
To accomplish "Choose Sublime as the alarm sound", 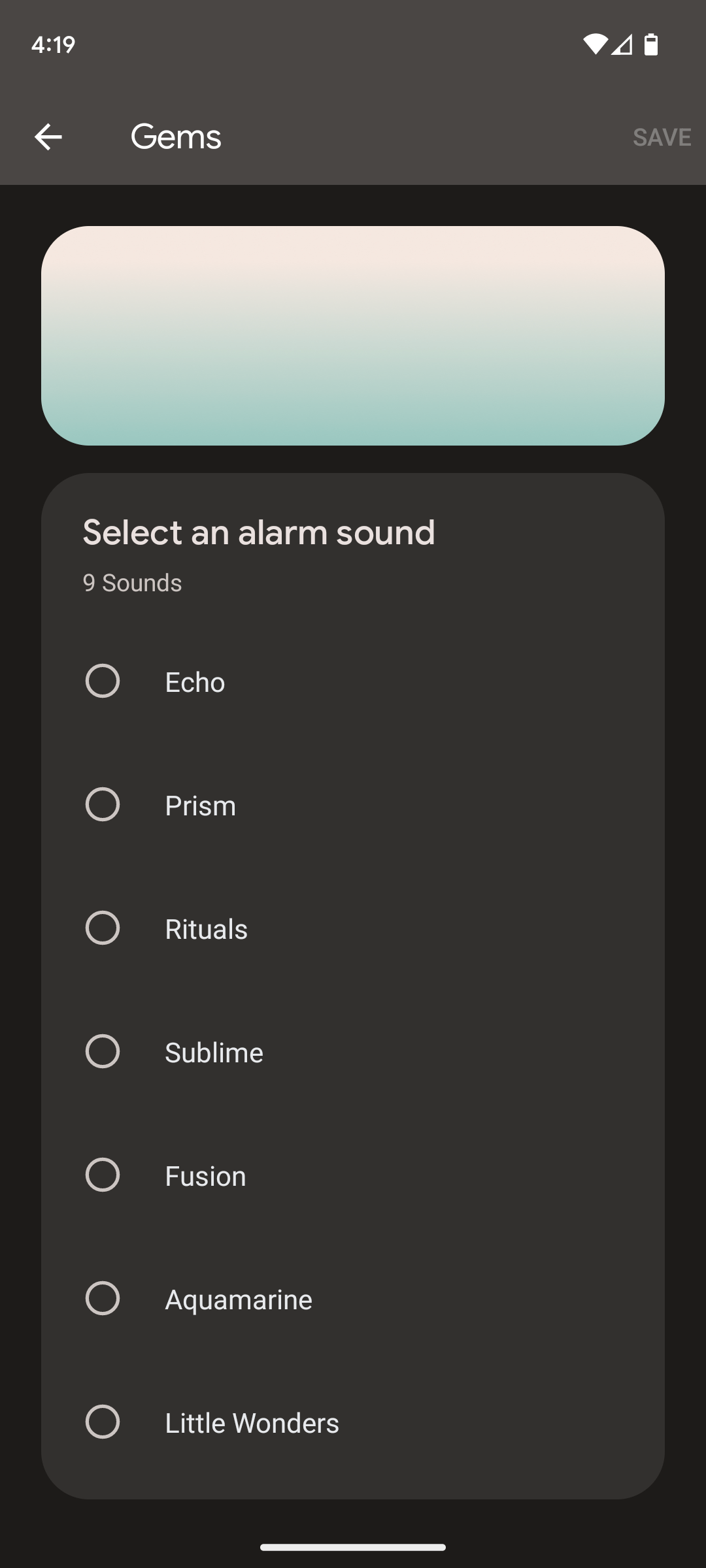I will click(x=103, y=1052).
